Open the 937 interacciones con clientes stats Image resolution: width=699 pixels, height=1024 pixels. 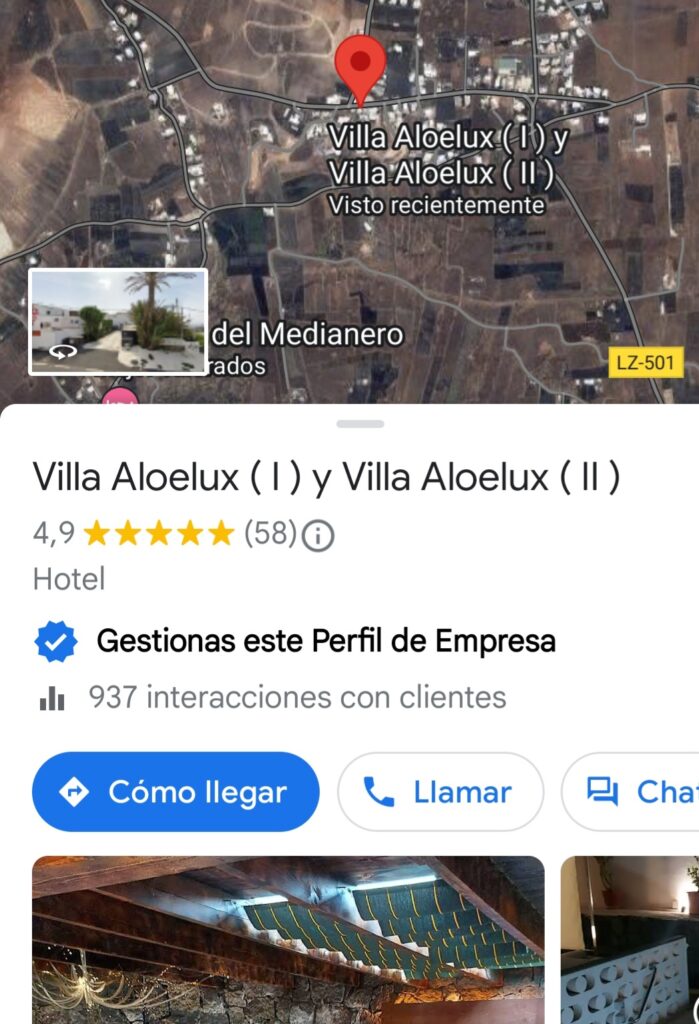(x=296, y=697)
